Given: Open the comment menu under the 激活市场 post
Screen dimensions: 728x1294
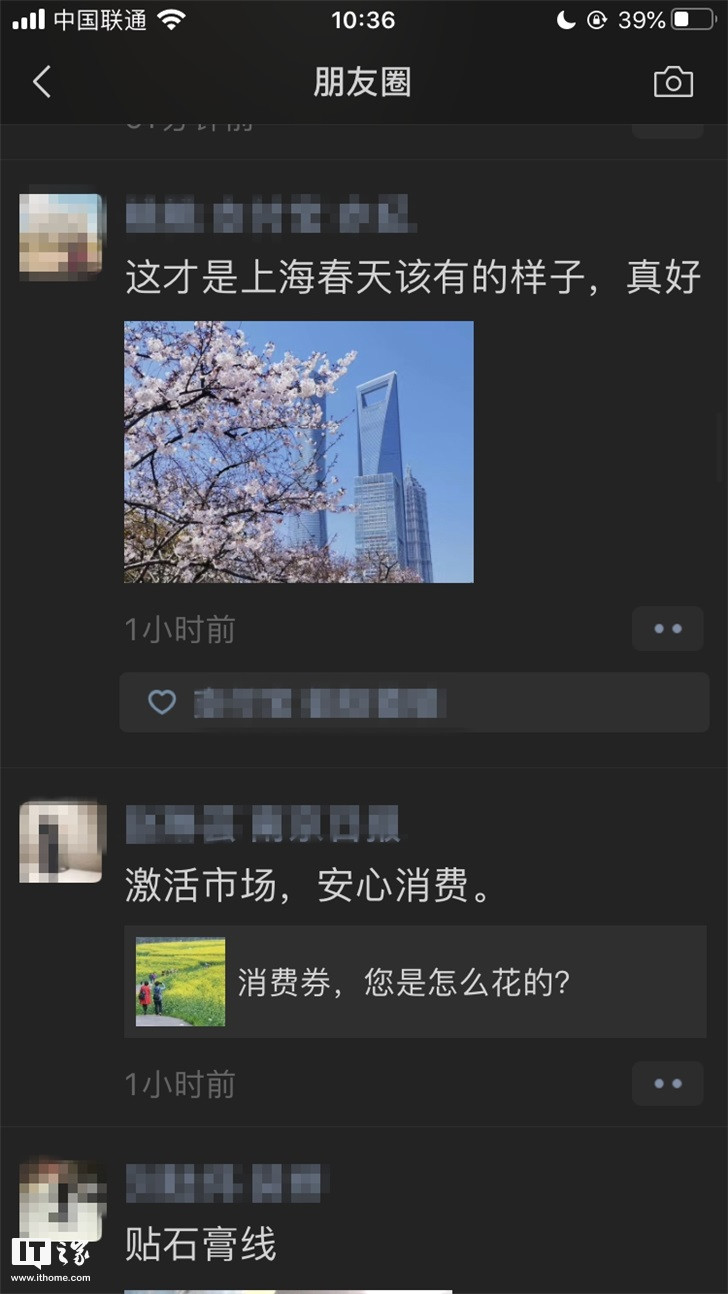Looking at the screenshot, I should coord(668,1083).
